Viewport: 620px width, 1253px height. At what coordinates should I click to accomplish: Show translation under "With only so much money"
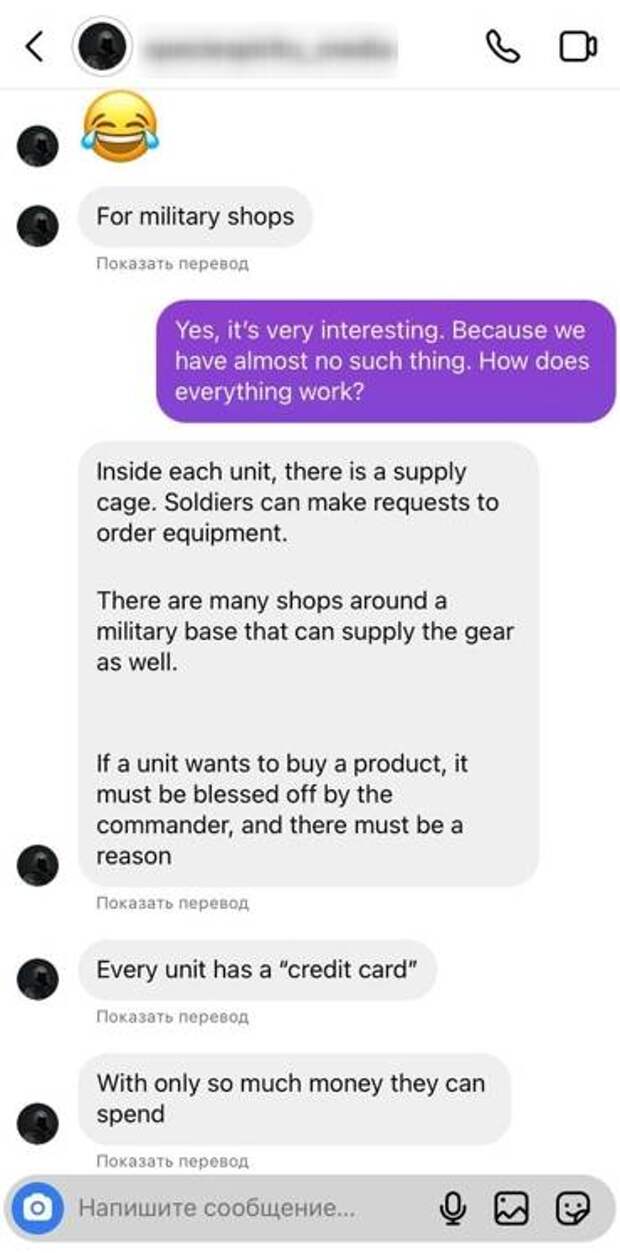click(x=172, y=1162)
